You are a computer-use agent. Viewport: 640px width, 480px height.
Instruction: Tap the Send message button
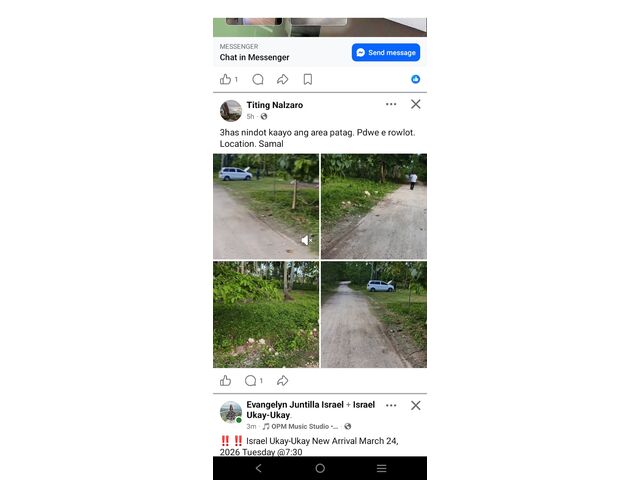pyautogui.click(x=385, y=52)
